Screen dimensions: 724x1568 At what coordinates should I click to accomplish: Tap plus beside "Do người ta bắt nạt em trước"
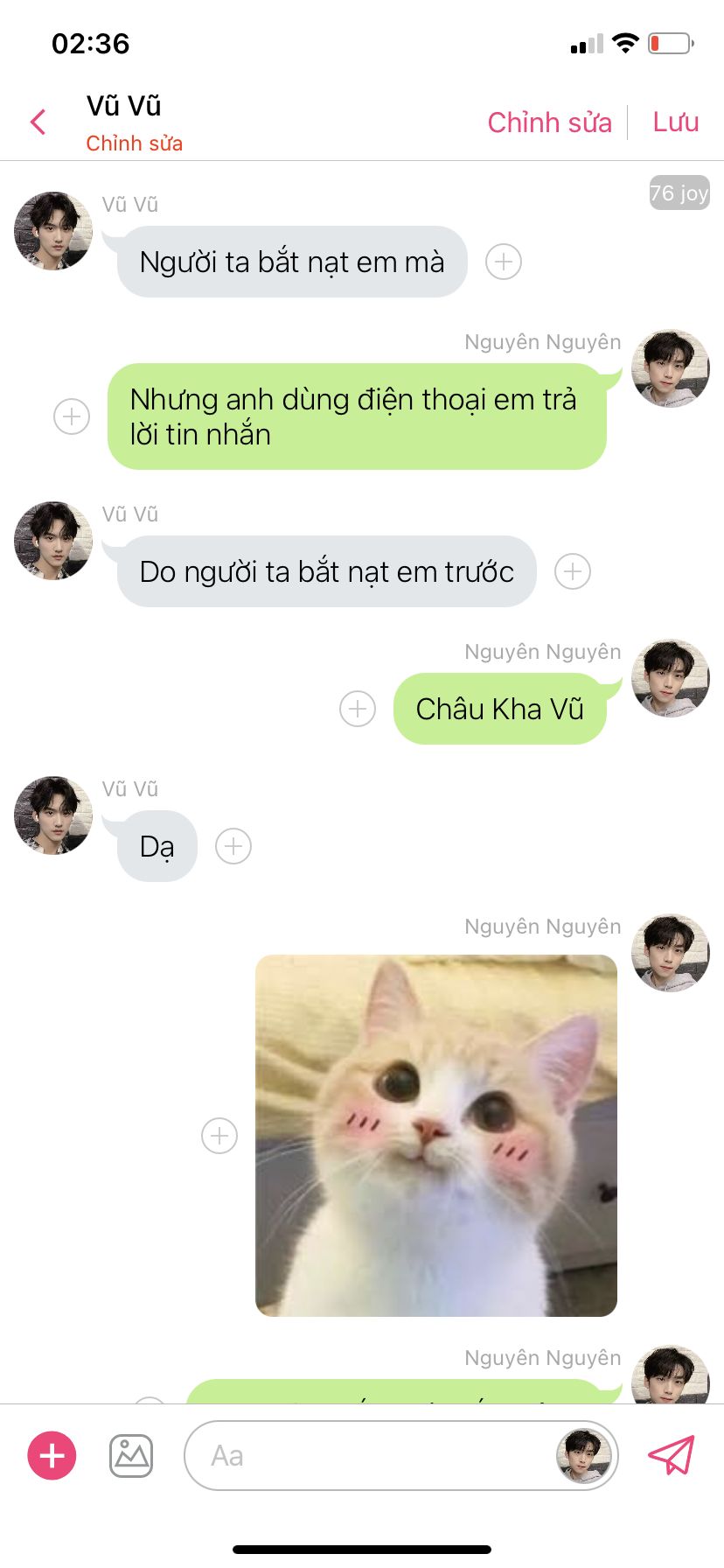[573, 571]
